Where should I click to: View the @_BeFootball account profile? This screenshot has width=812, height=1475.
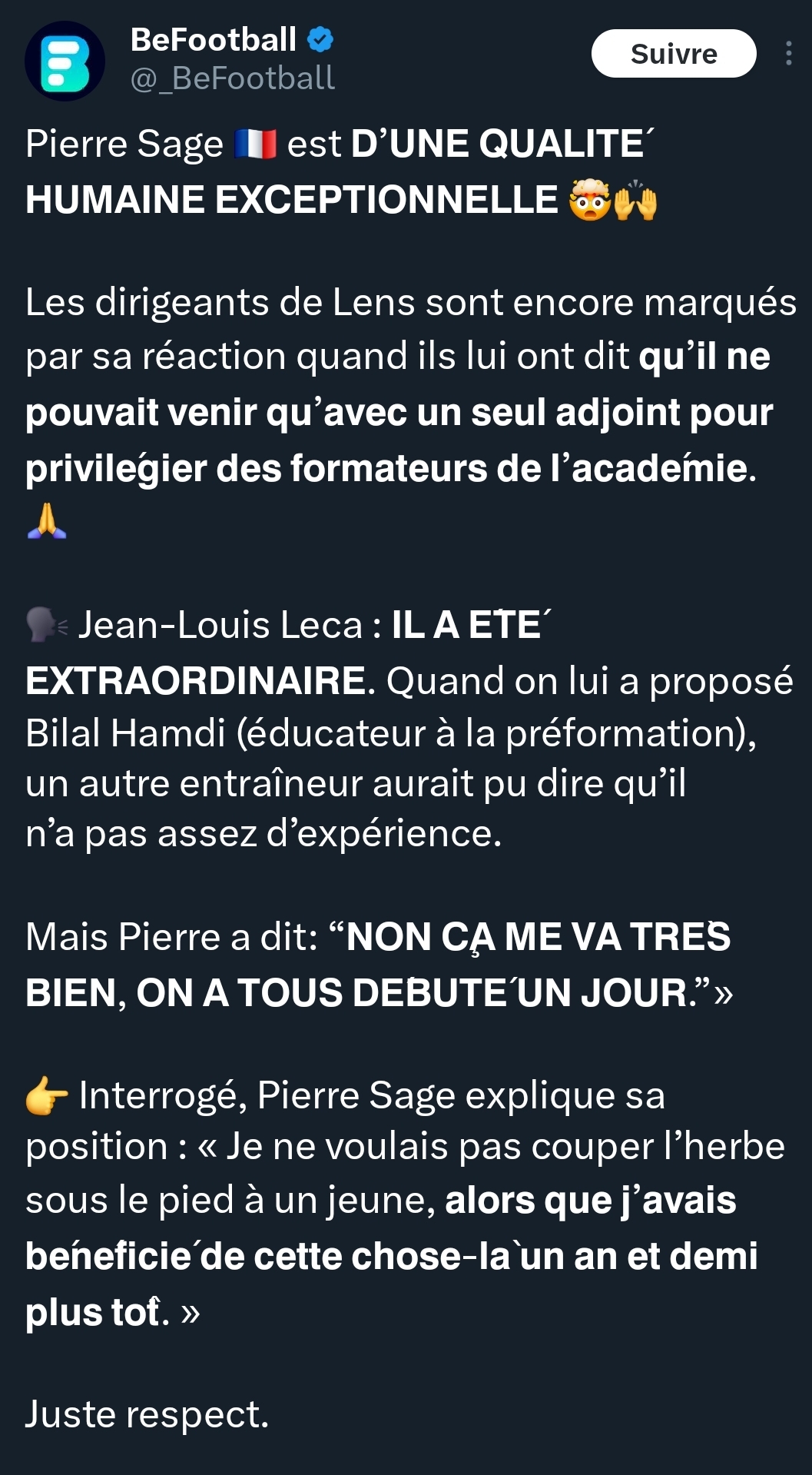(x=233, y=78)
